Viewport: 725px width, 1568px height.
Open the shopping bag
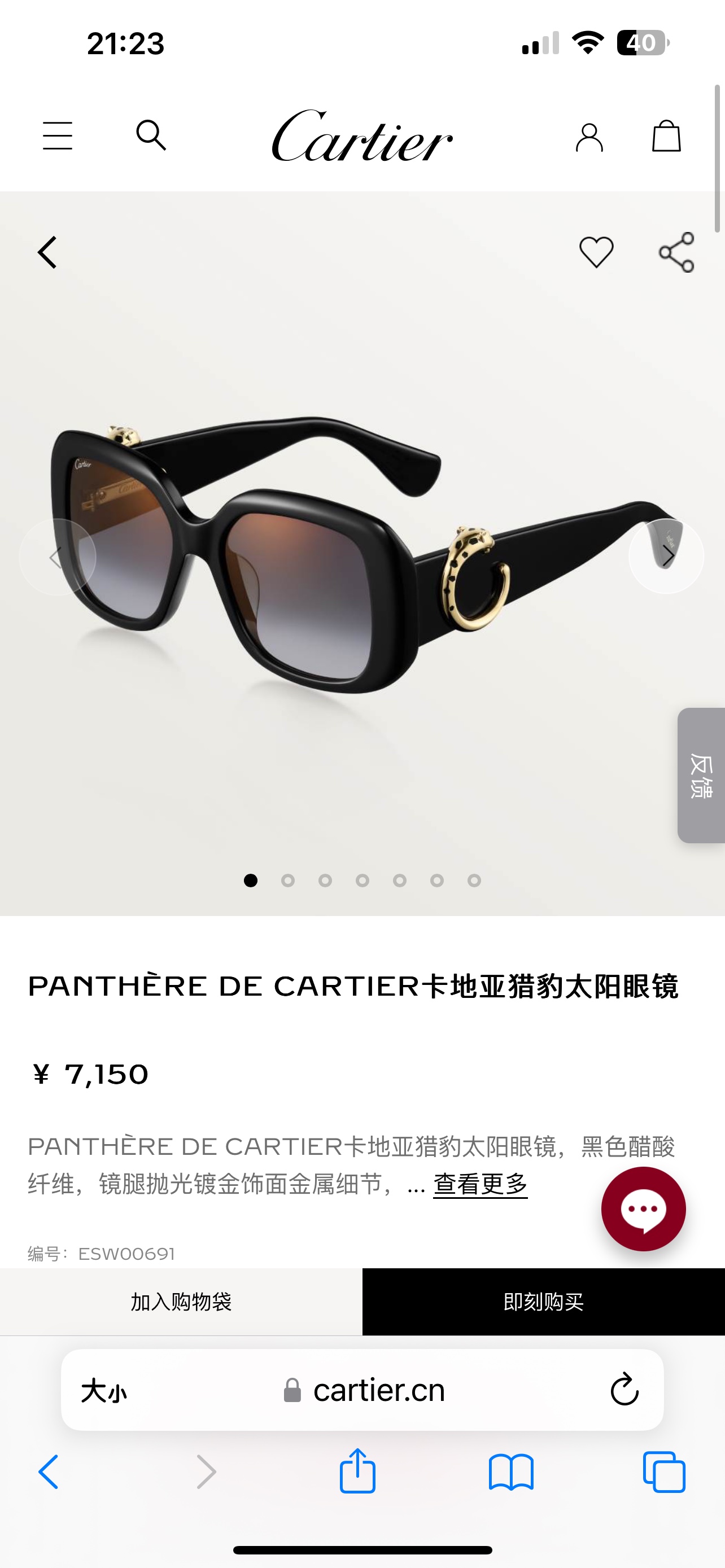click(x=666, y=135)
